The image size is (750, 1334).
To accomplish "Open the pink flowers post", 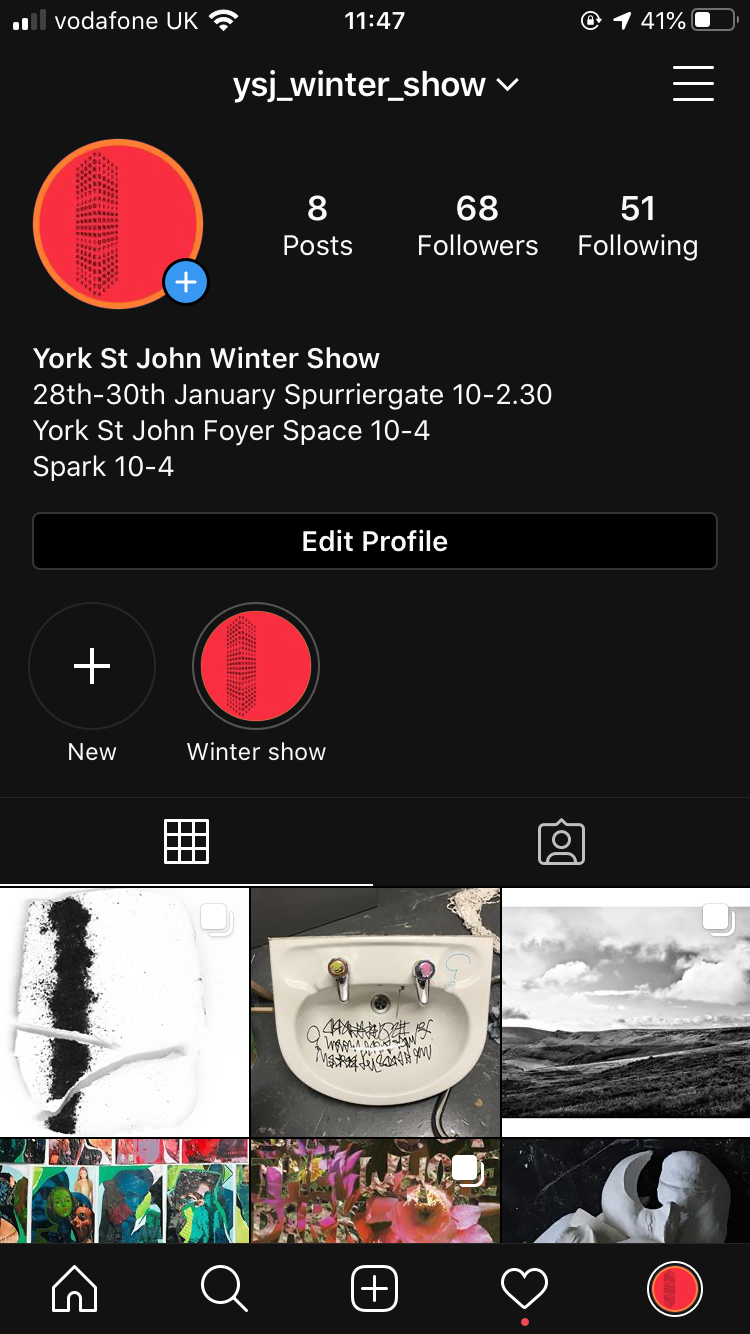I will click(375, 1190).
